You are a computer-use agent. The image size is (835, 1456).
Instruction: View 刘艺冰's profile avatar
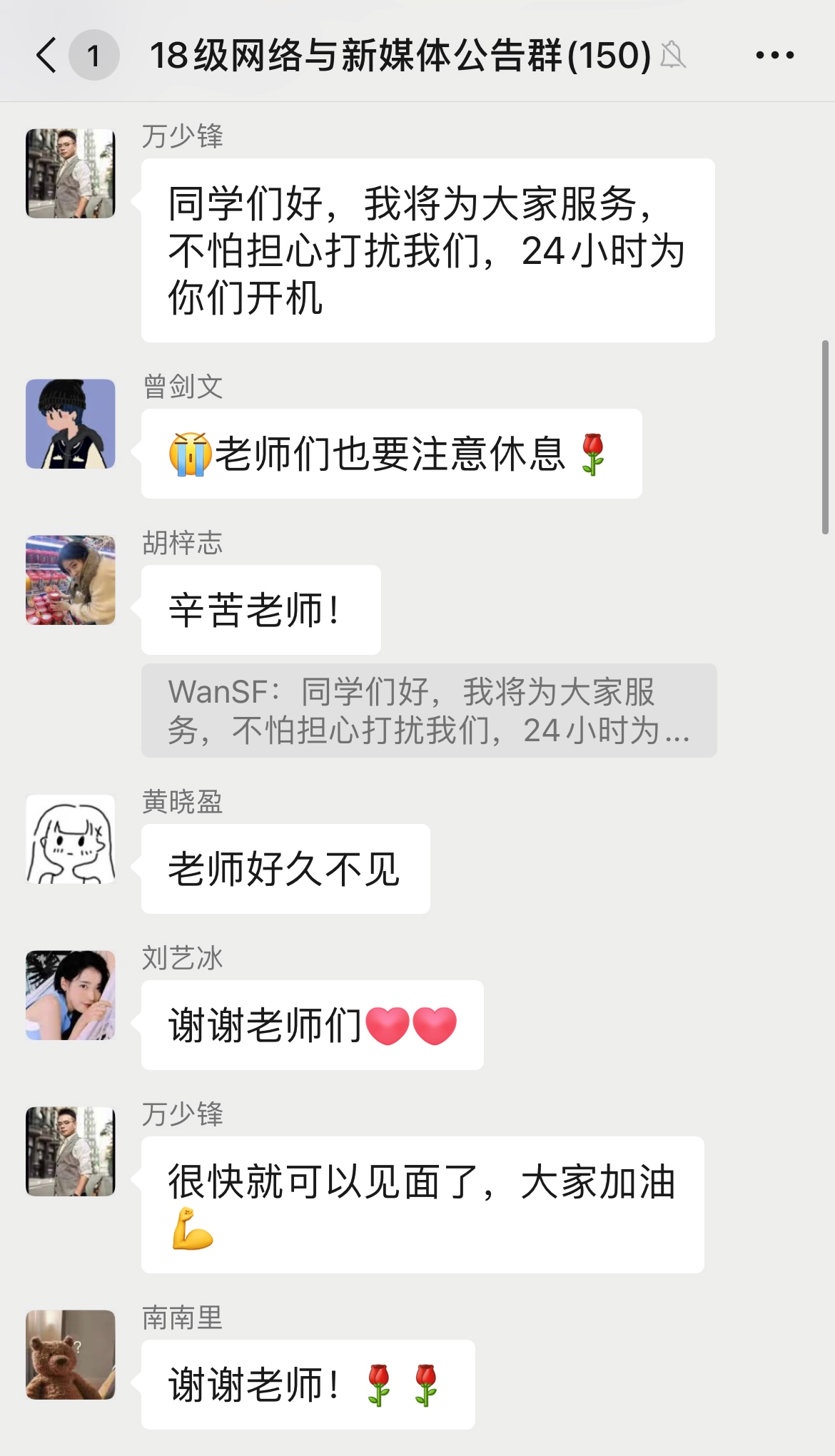pos(71,995)
